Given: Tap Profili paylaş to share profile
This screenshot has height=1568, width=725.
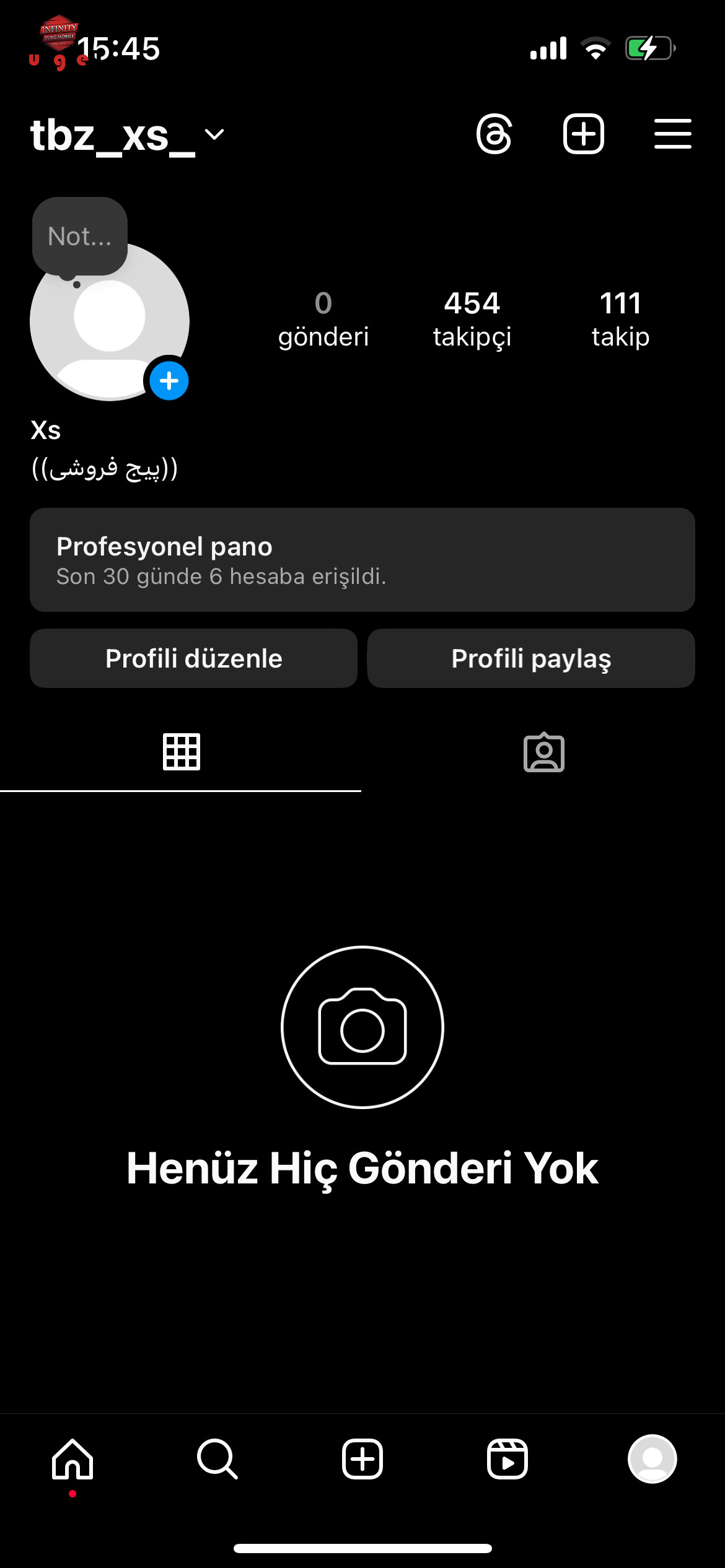Looking at the screenshot, I should [531, 658].
